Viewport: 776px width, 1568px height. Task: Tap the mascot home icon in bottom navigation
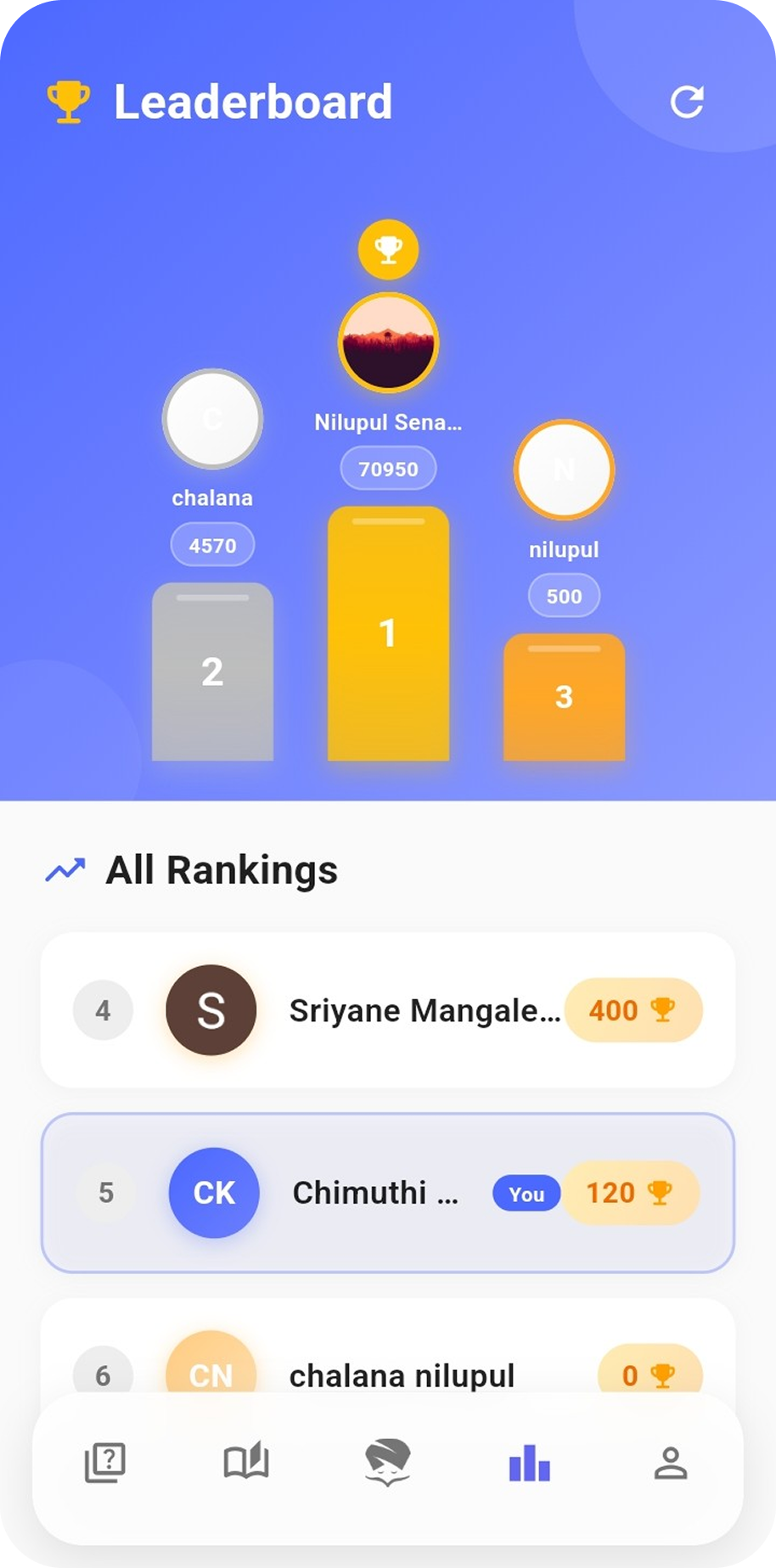click(388, 1462)
